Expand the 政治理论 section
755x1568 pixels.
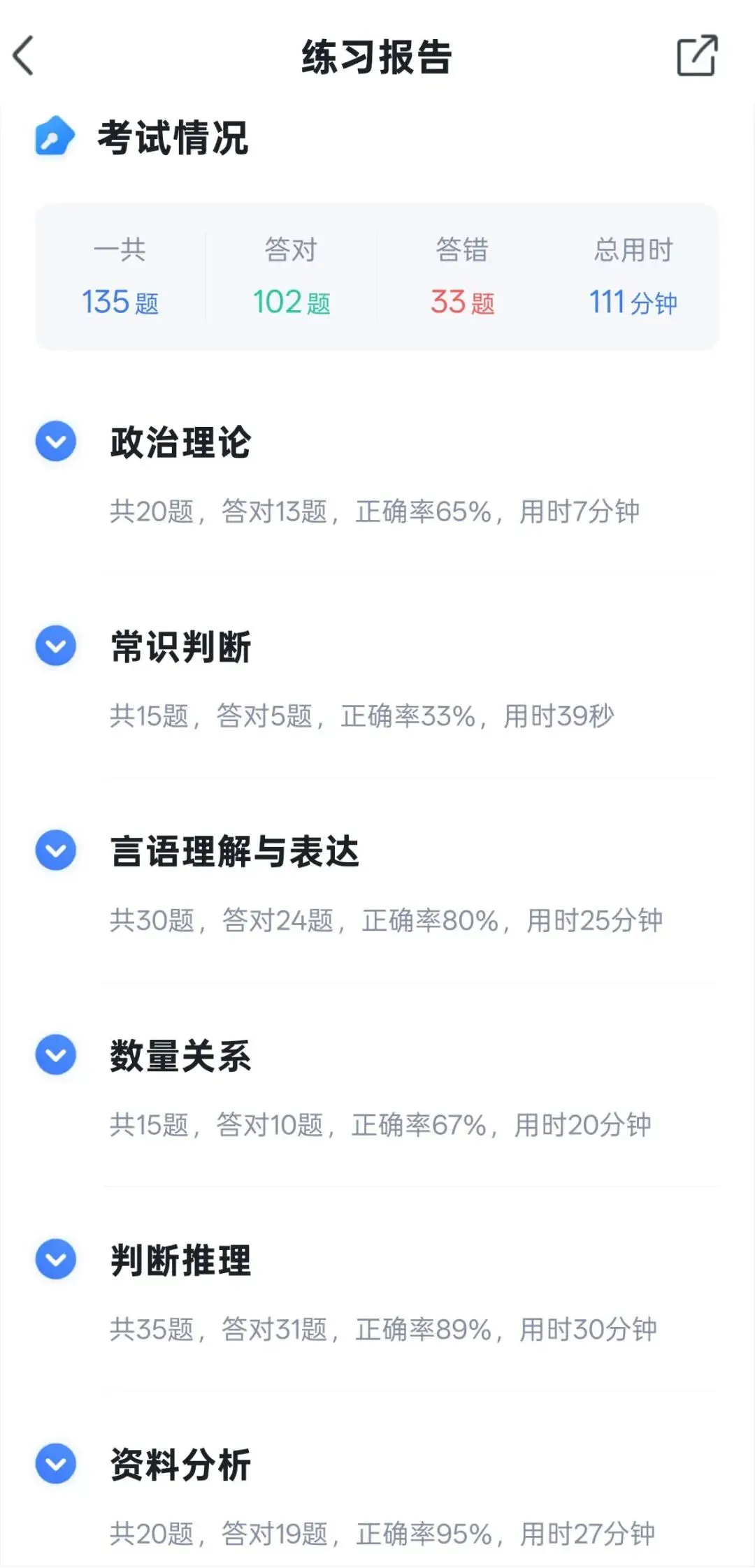click(56, 442)
